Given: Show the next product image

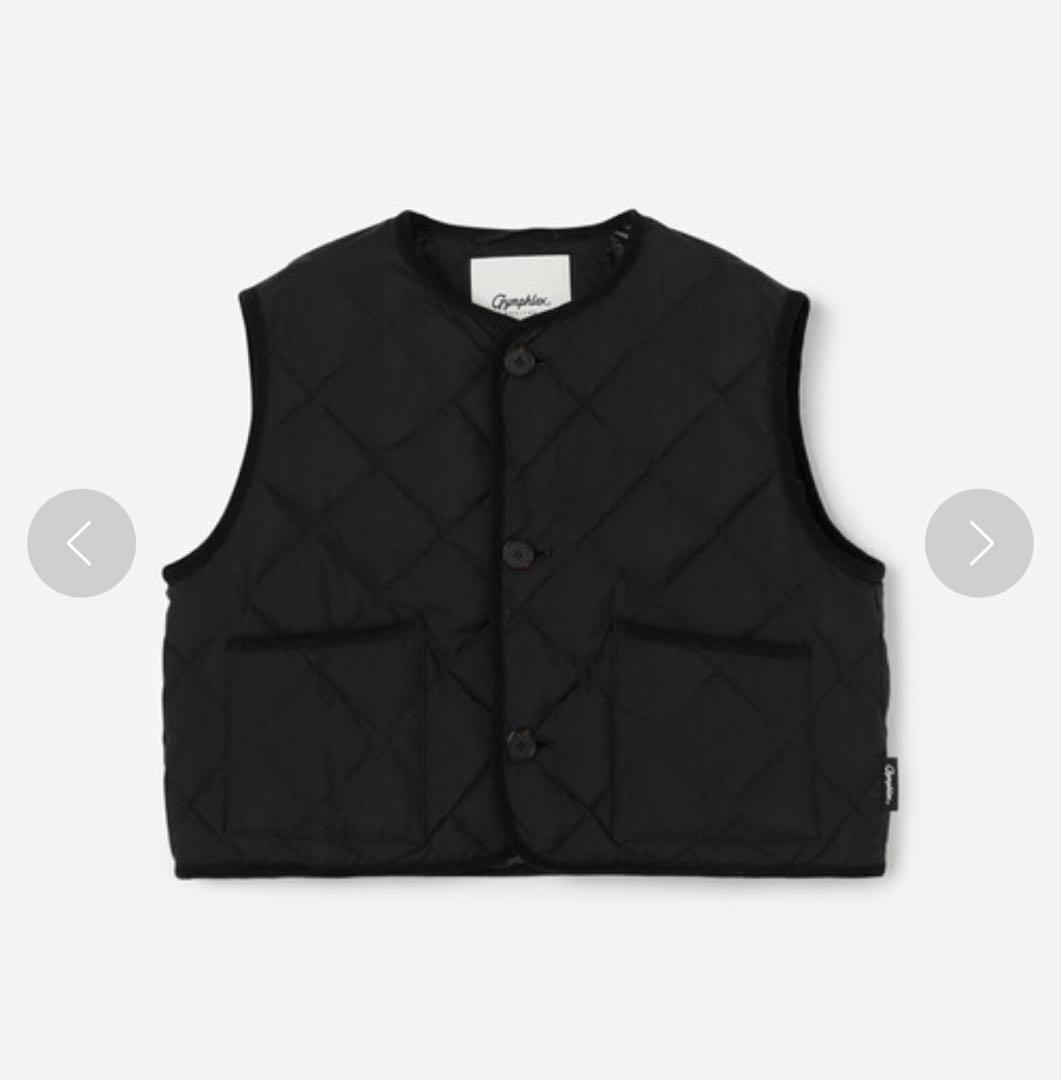Looking at the screenshot, I should (x=979, y=543).
